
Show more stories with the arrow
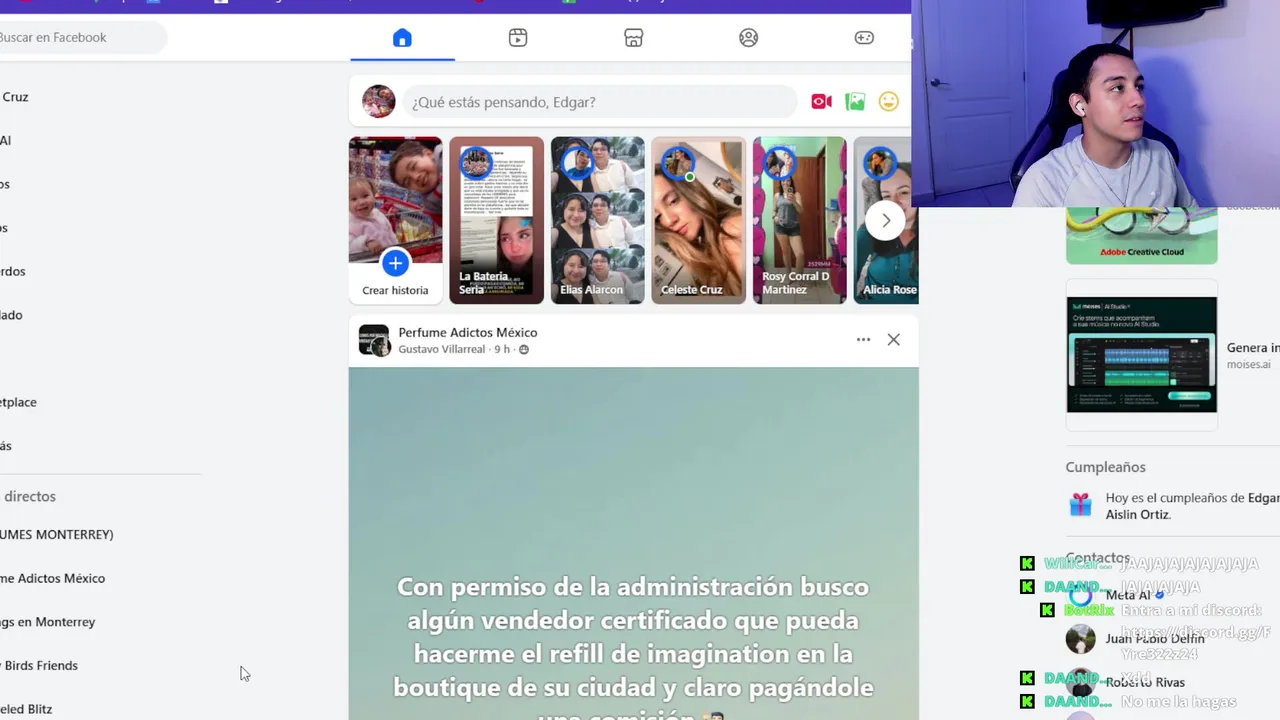click(885, 221)
